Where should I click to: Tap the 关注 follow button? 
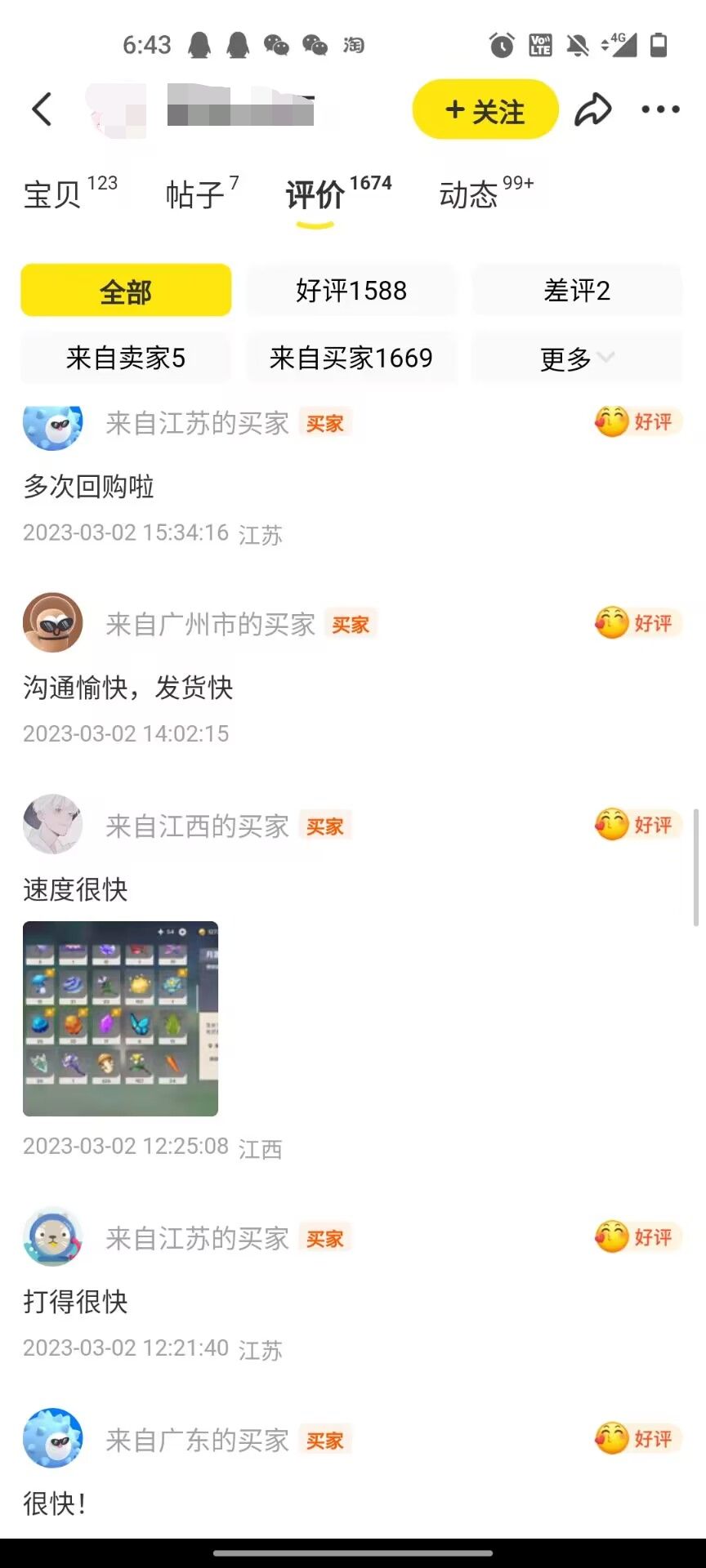484,109
